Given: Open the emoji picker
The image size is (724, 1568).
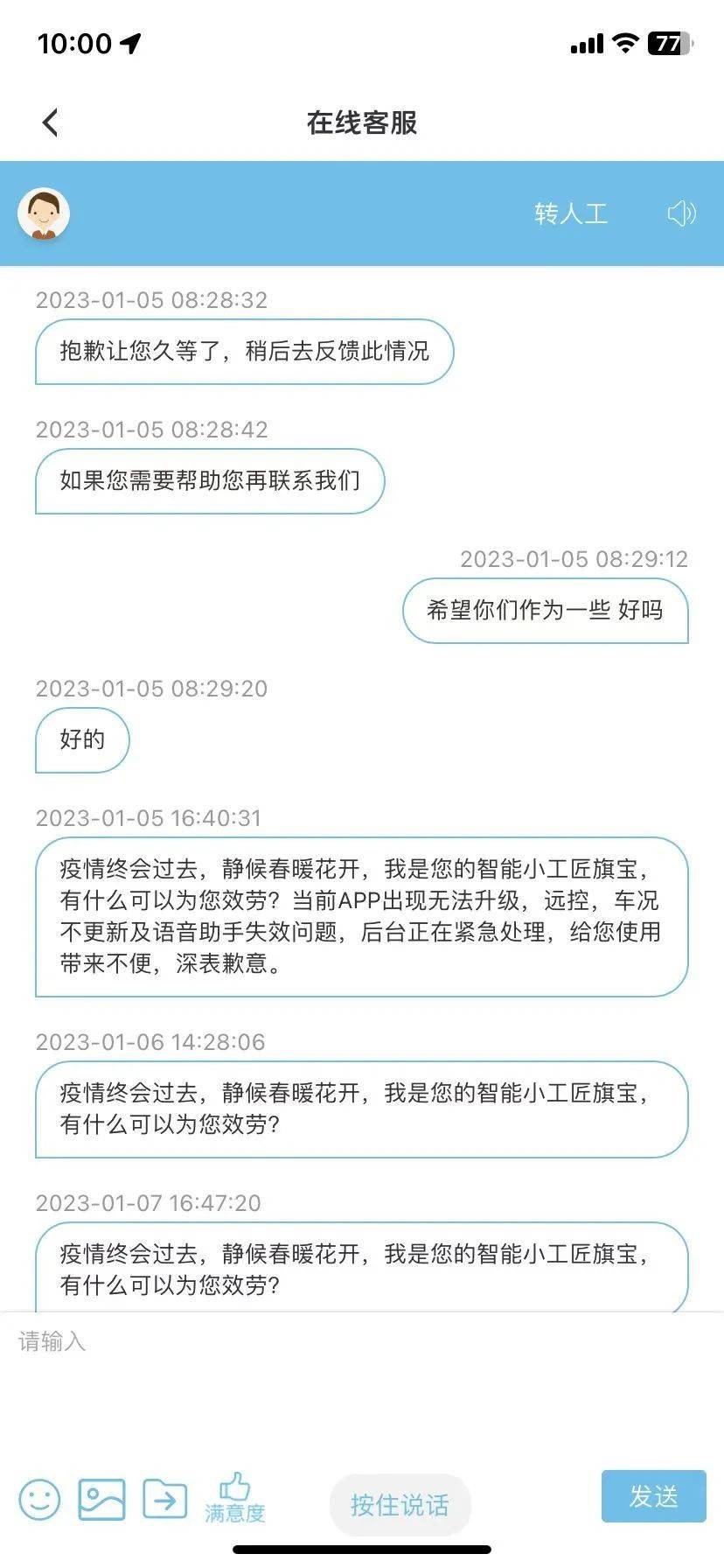Looking at the screenshot, I should tap(39, 1499).
